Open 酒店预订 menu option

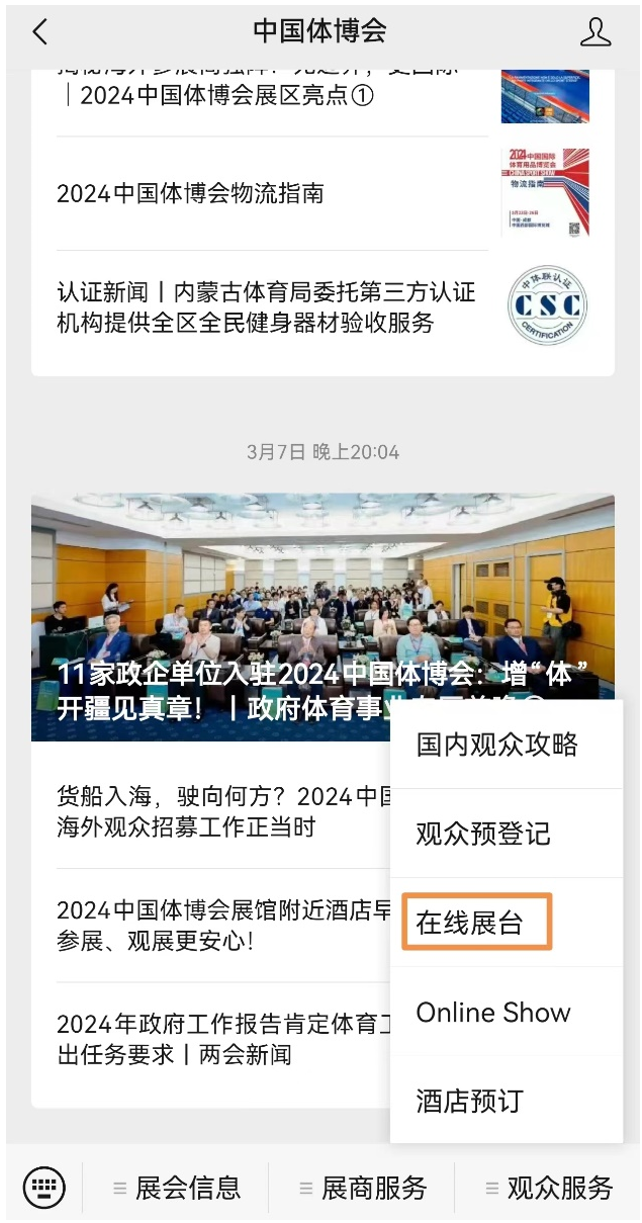(469, 1101)
